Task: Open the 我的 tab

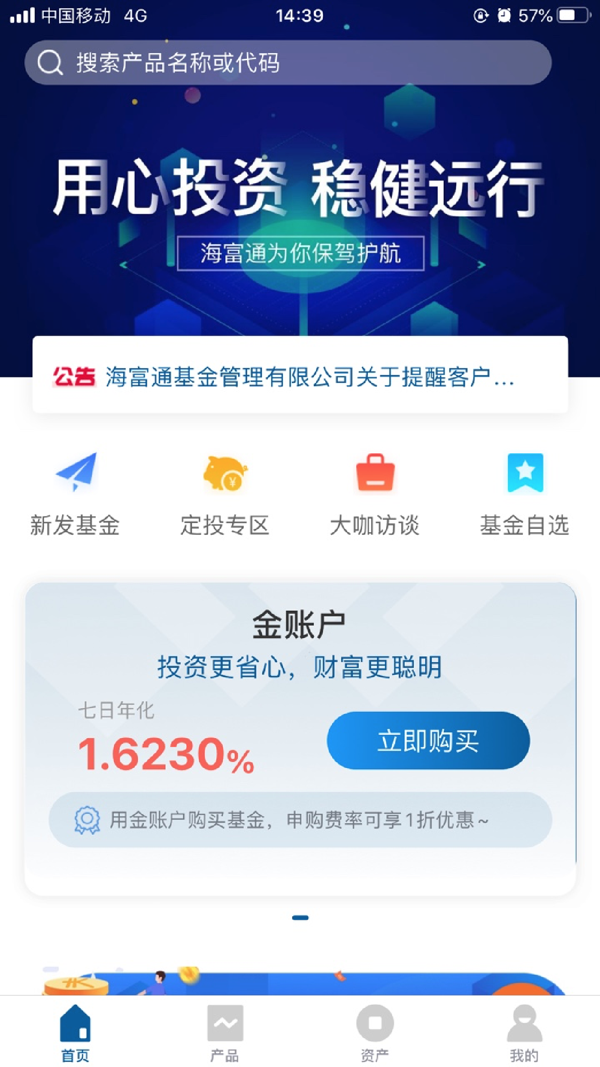Action: (x=524, y=1033)
